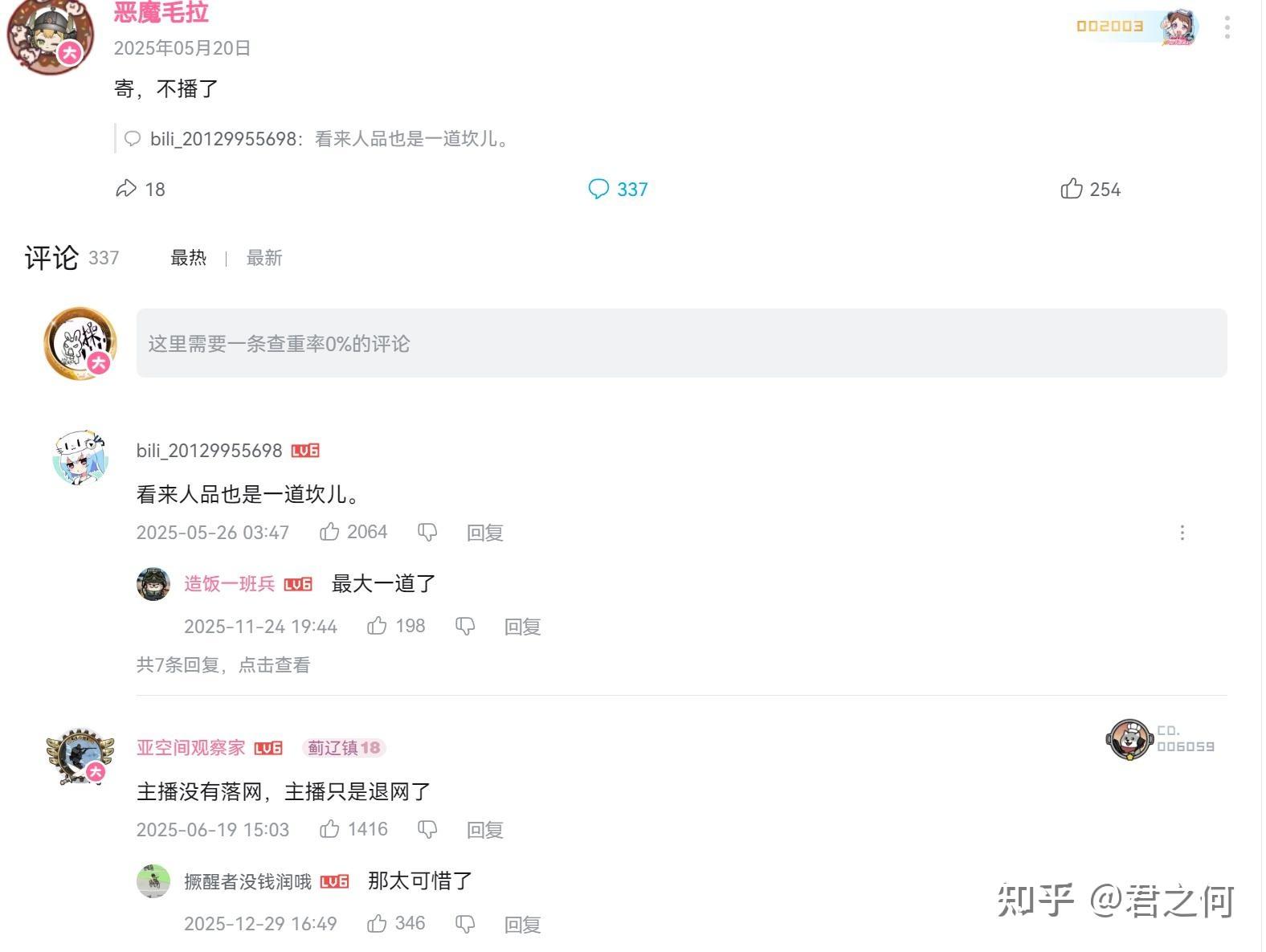
Task: Like the comment by bili_20129955698
Action: click(x=329, y=532)
